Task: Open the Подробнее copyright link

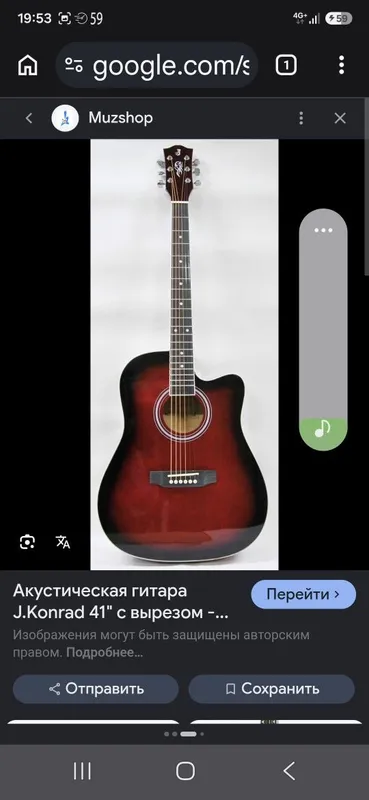Action: click(105, 652)
